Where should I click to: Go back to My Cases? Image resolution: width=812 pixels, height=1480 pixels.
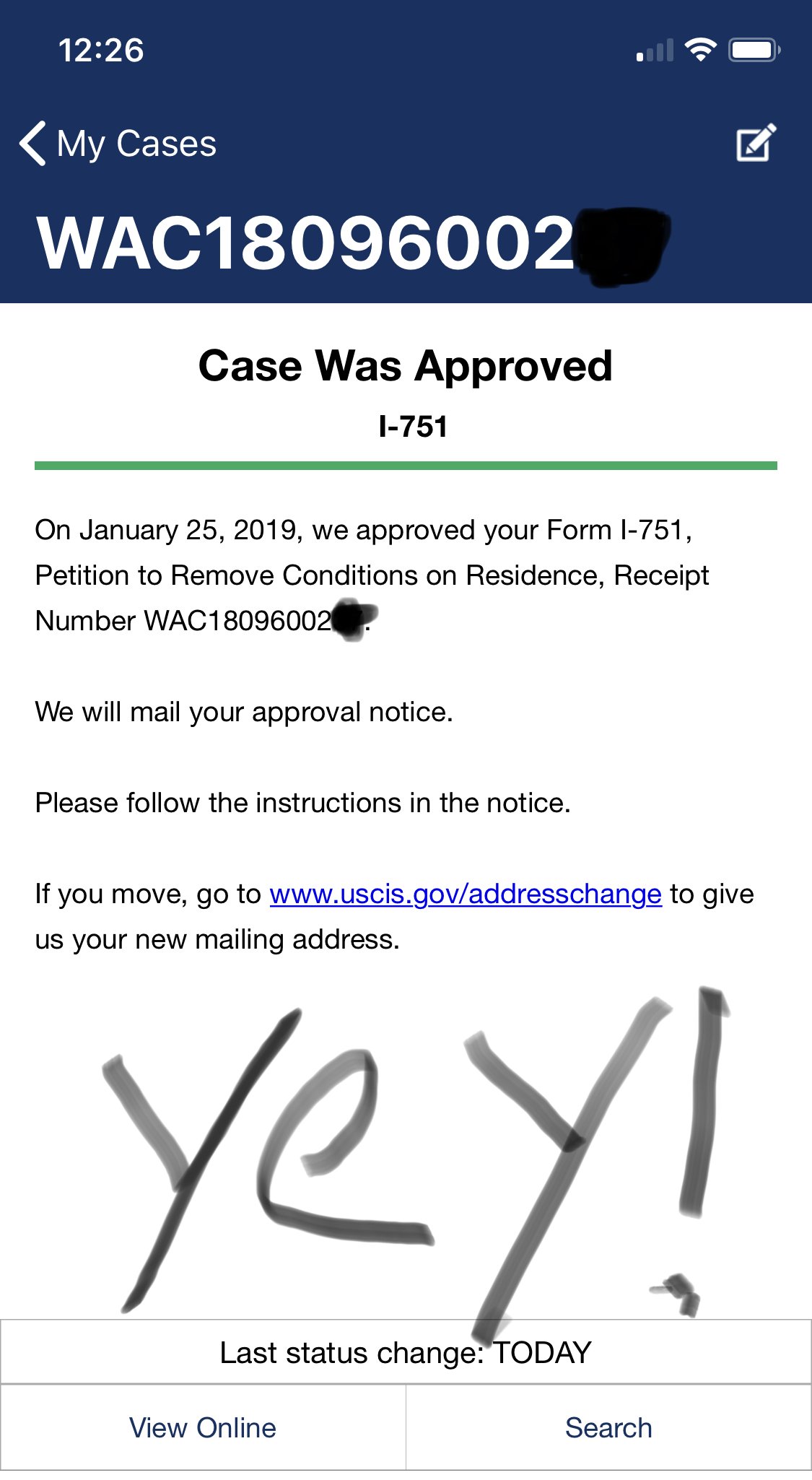pyautogui.click(x=118, y=144)
